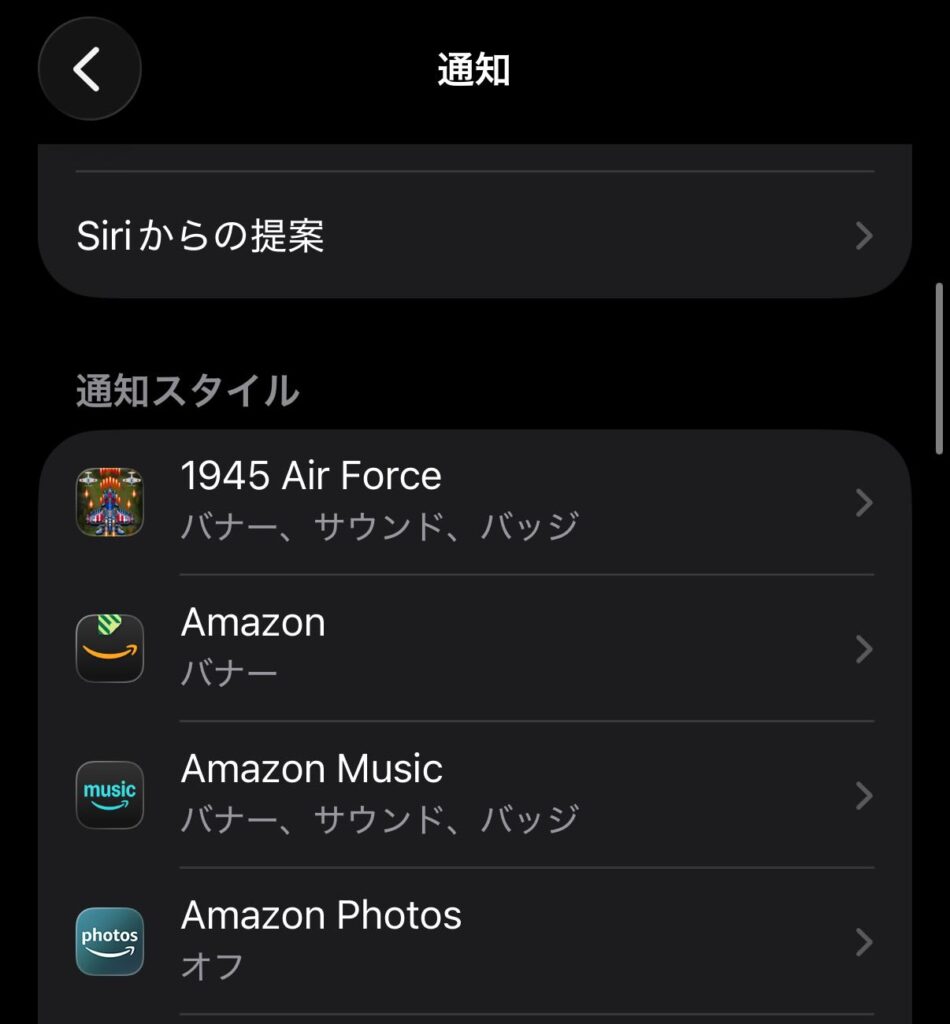Open Amazon Music notification settings

point(474,795)
